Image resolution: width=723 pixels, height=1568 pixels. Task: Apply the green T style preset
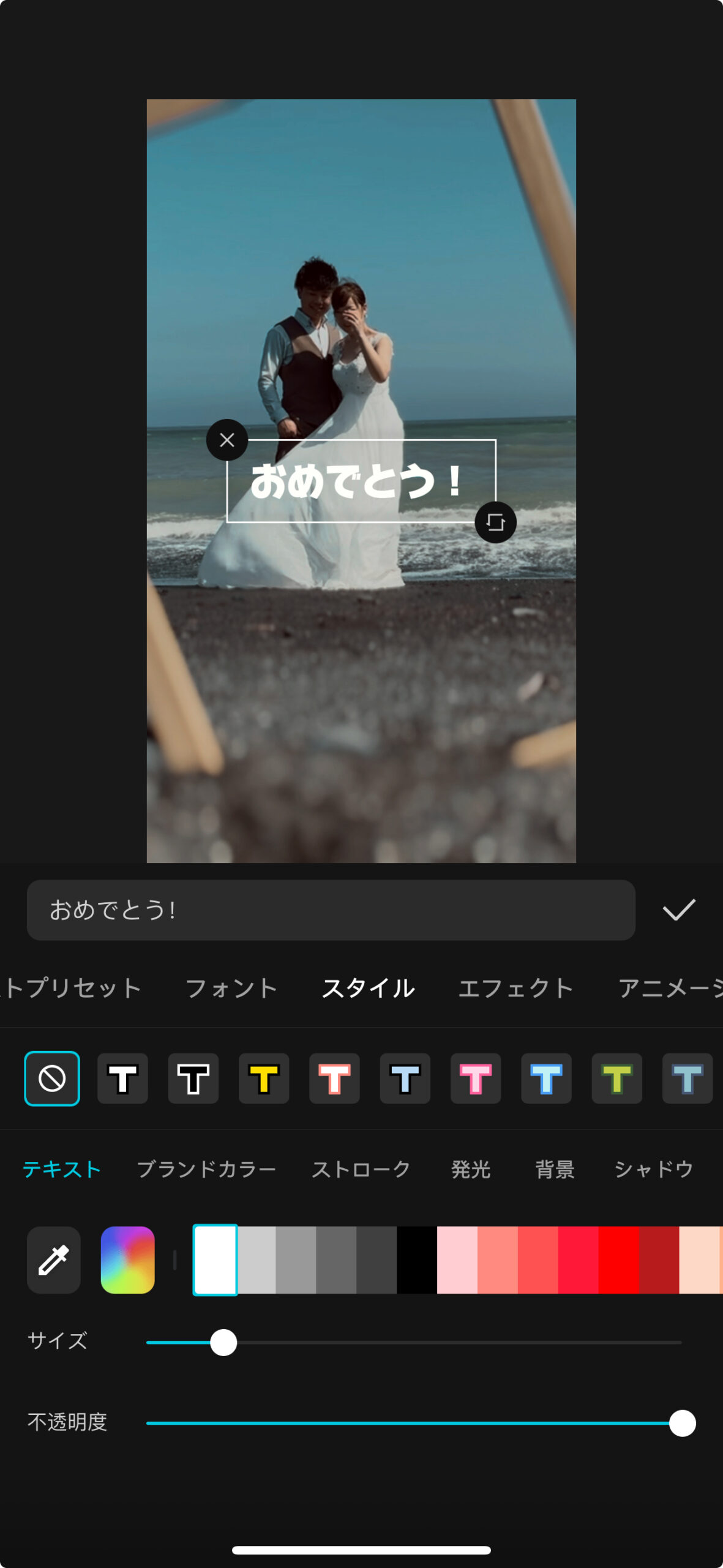coord(616,1078)
